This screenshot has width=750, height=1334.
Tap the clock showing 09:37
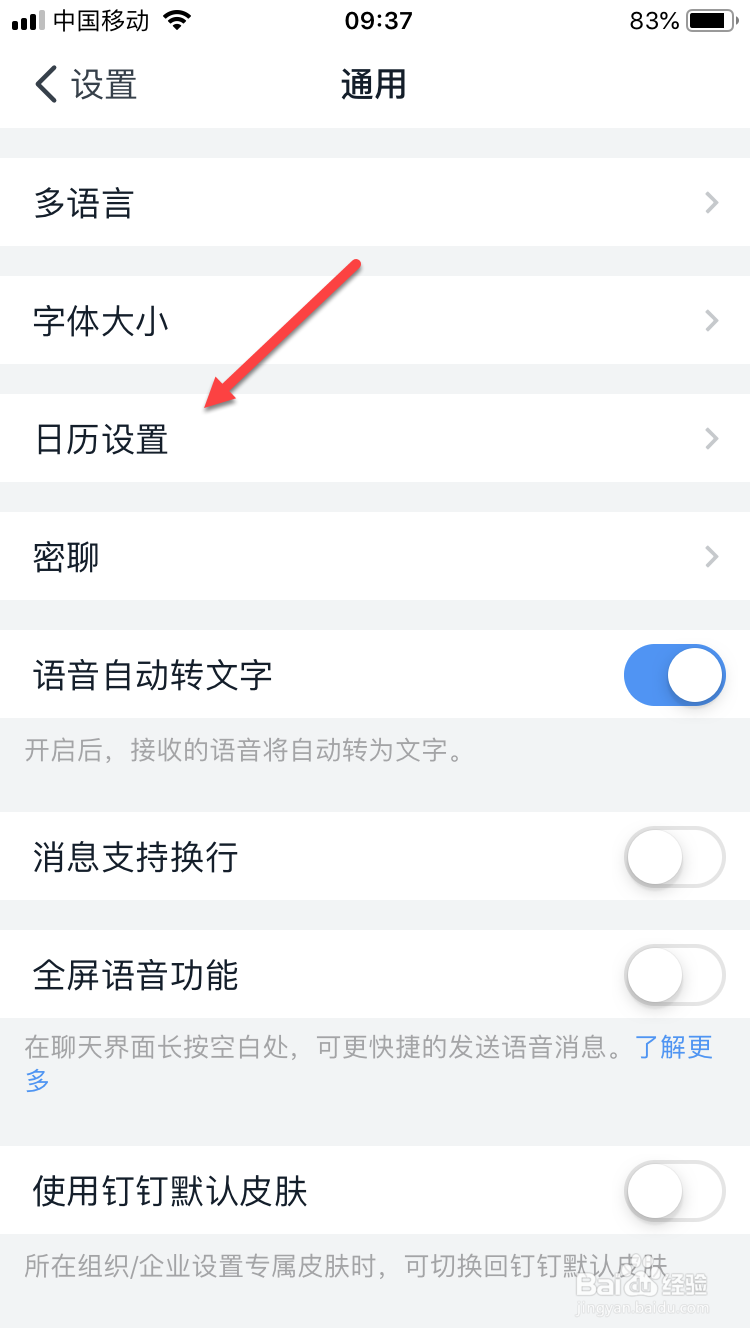tap(379, 20)
